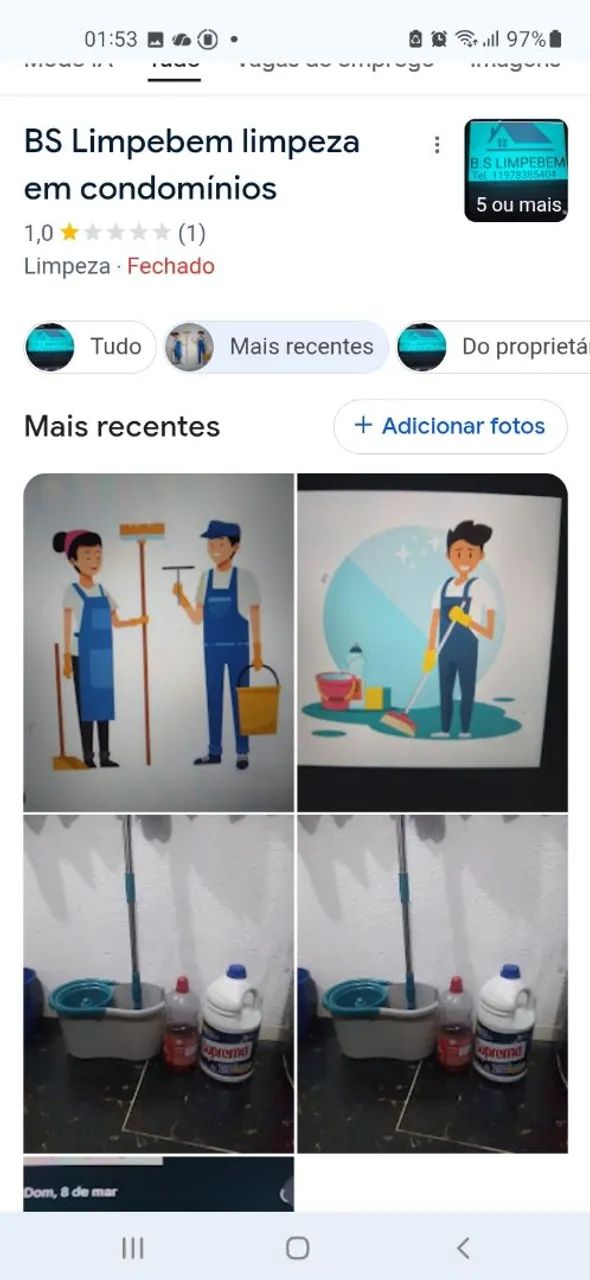Open the cartoon man mopping photo

pyautogui.click(x=432, y=642)
